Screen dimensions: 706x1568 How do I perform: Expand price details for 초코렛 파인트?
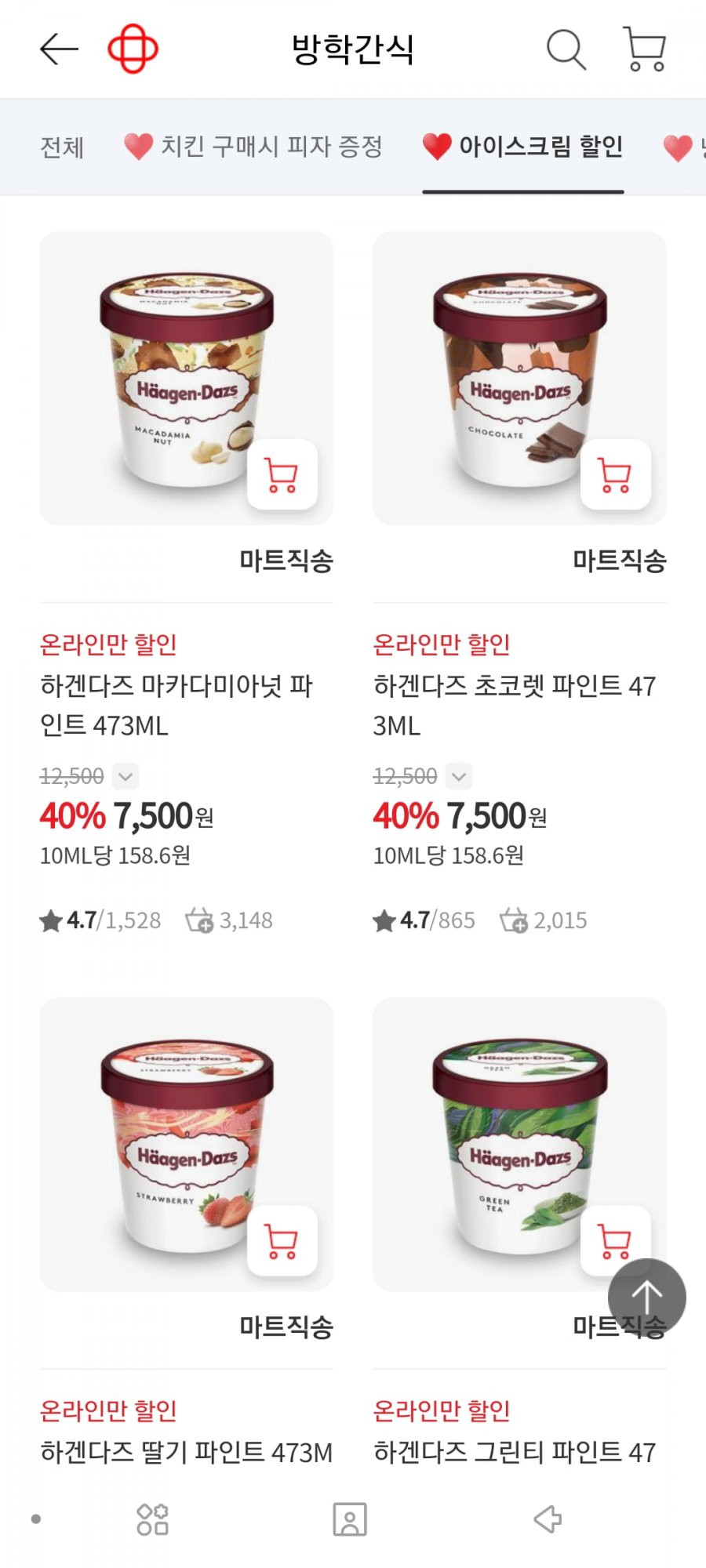459,776
